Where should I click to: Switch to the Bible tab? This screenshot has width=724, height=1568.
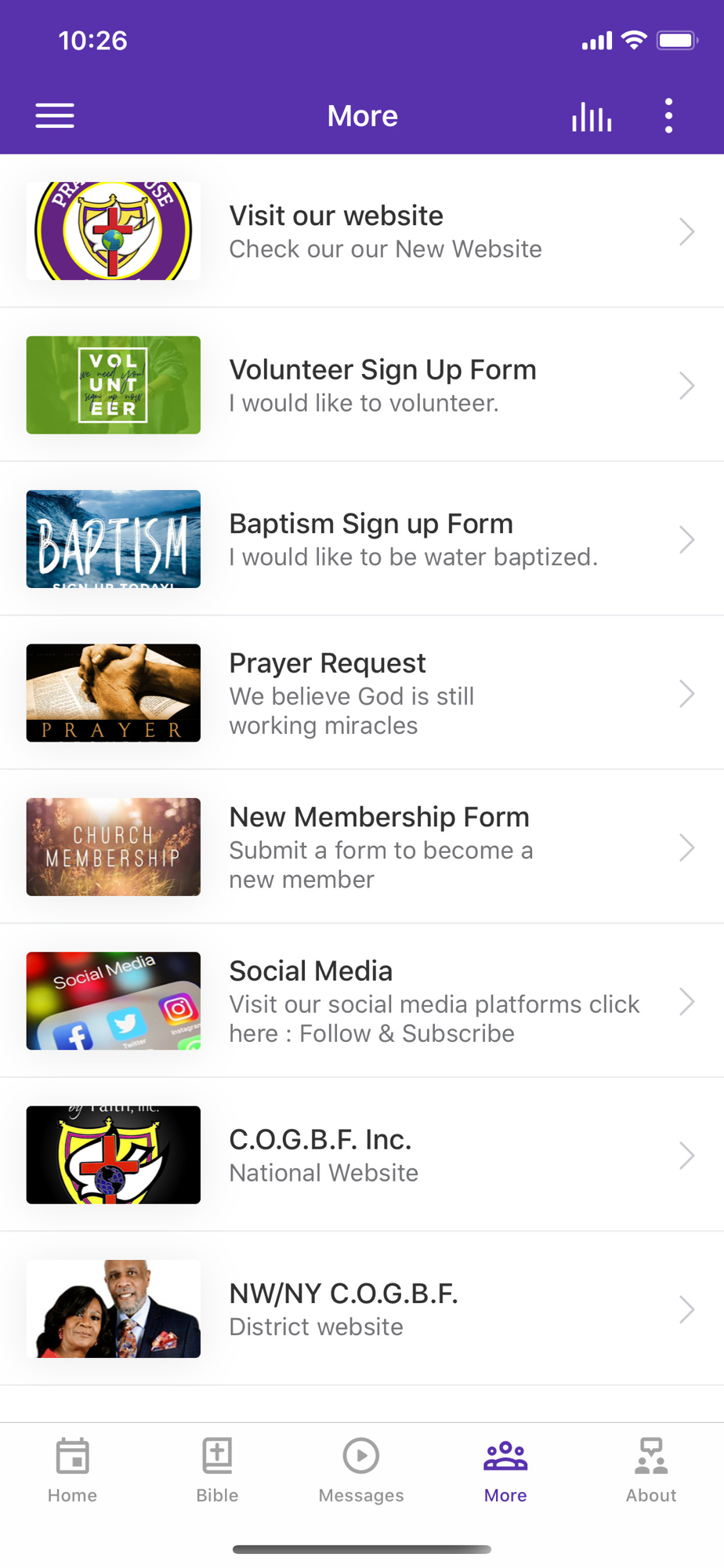click(x=217, y=1470)
